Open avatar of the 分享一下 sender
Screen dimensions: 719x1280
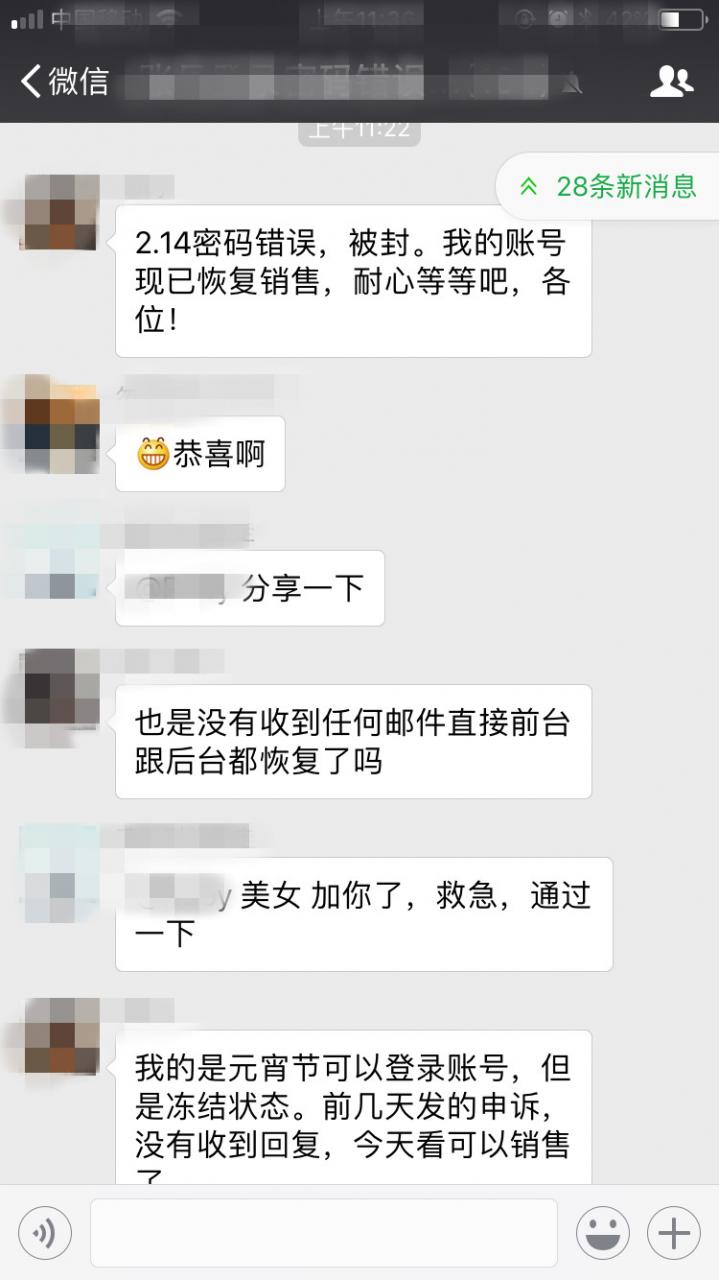[60, 562]
